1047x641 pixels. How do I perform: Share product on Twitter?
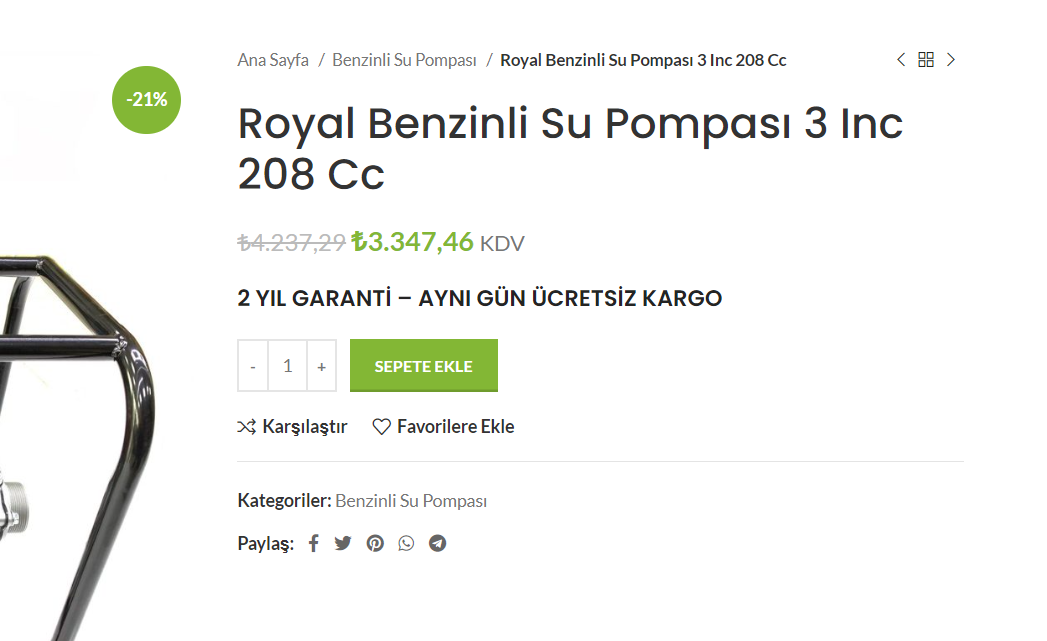[x=343, y=544]
